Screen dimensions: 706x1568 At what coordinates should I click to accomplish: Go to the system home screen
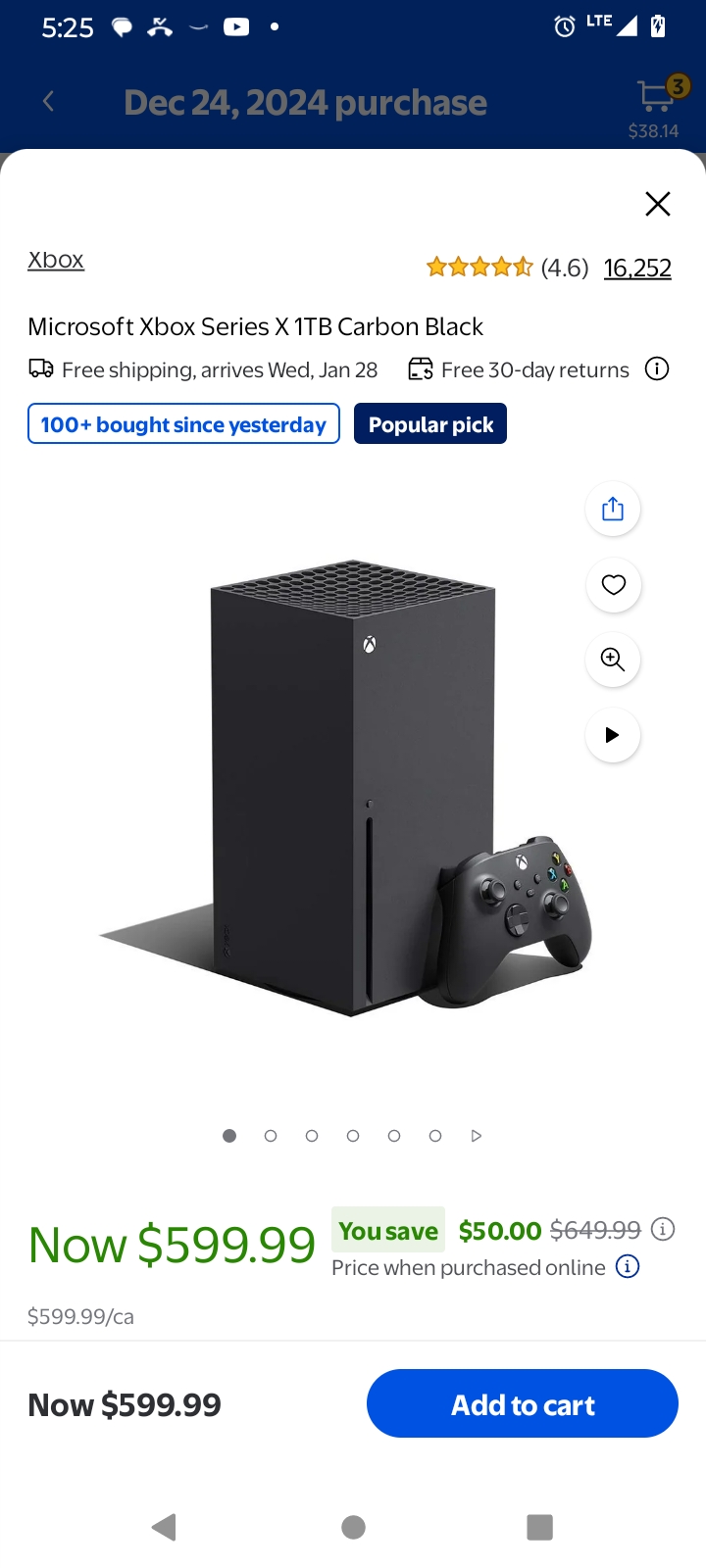(x=353, y=1527)
